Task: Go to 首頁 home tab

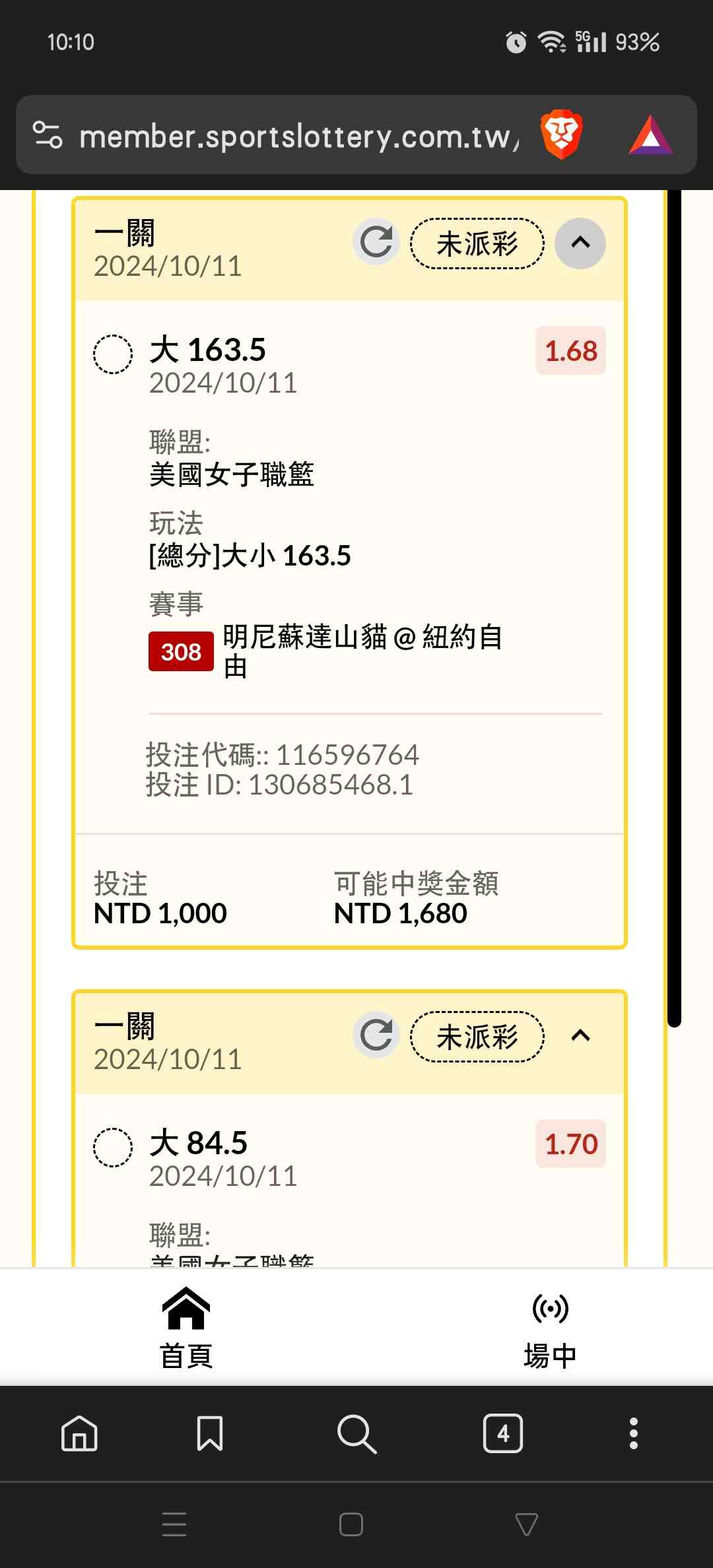Action: click(x=186, y=1328)
